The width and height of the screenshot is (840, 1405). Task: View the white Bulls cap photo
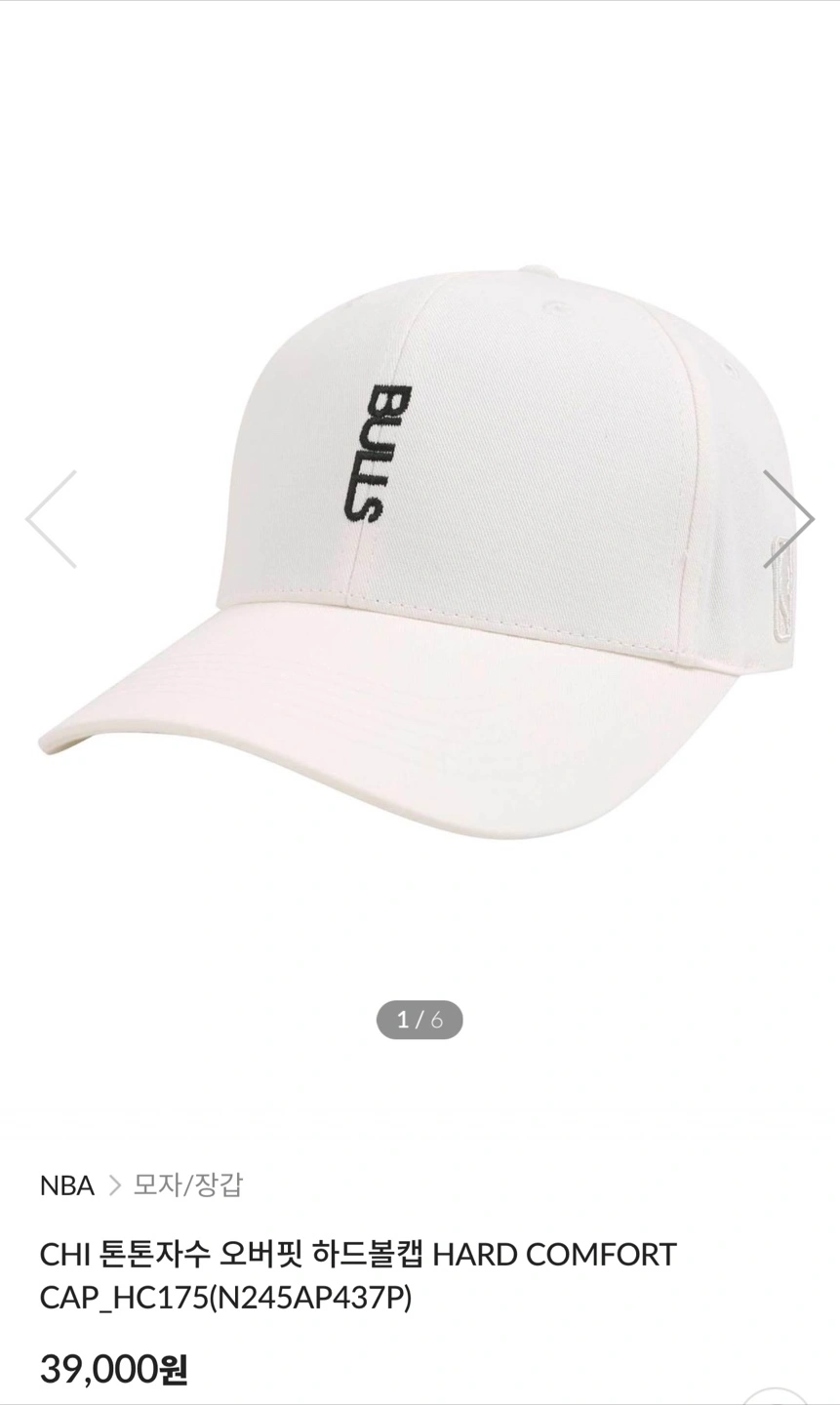coord(420,527)
